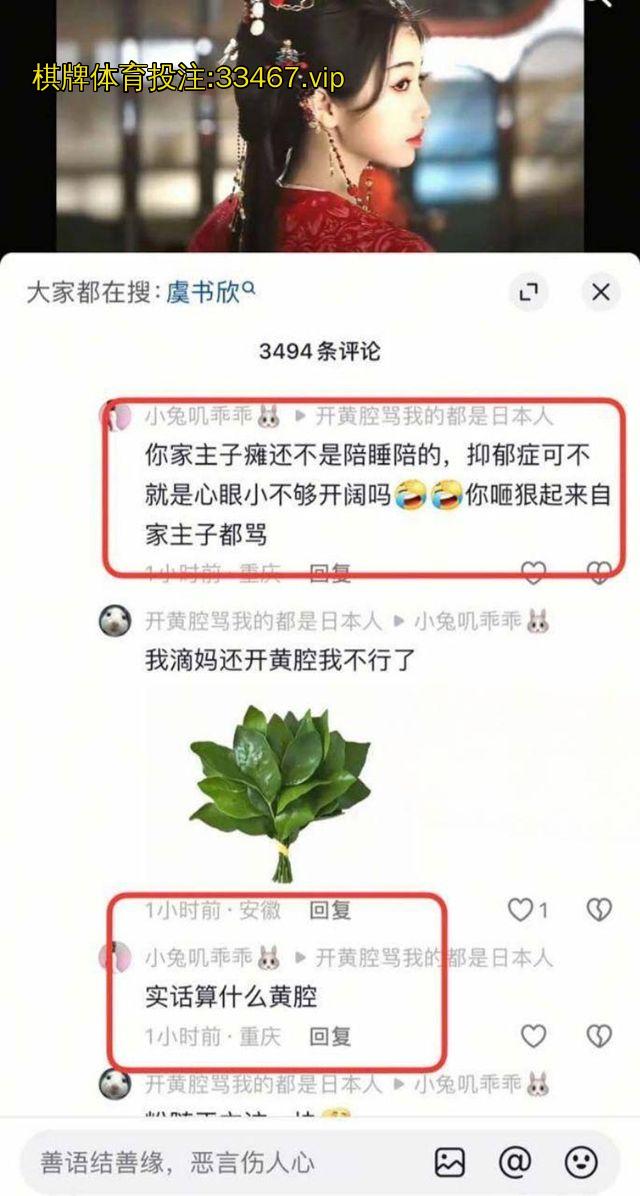Like the comment '我滴妈还开黄腔我不行了'

click(x=522, y=910)
